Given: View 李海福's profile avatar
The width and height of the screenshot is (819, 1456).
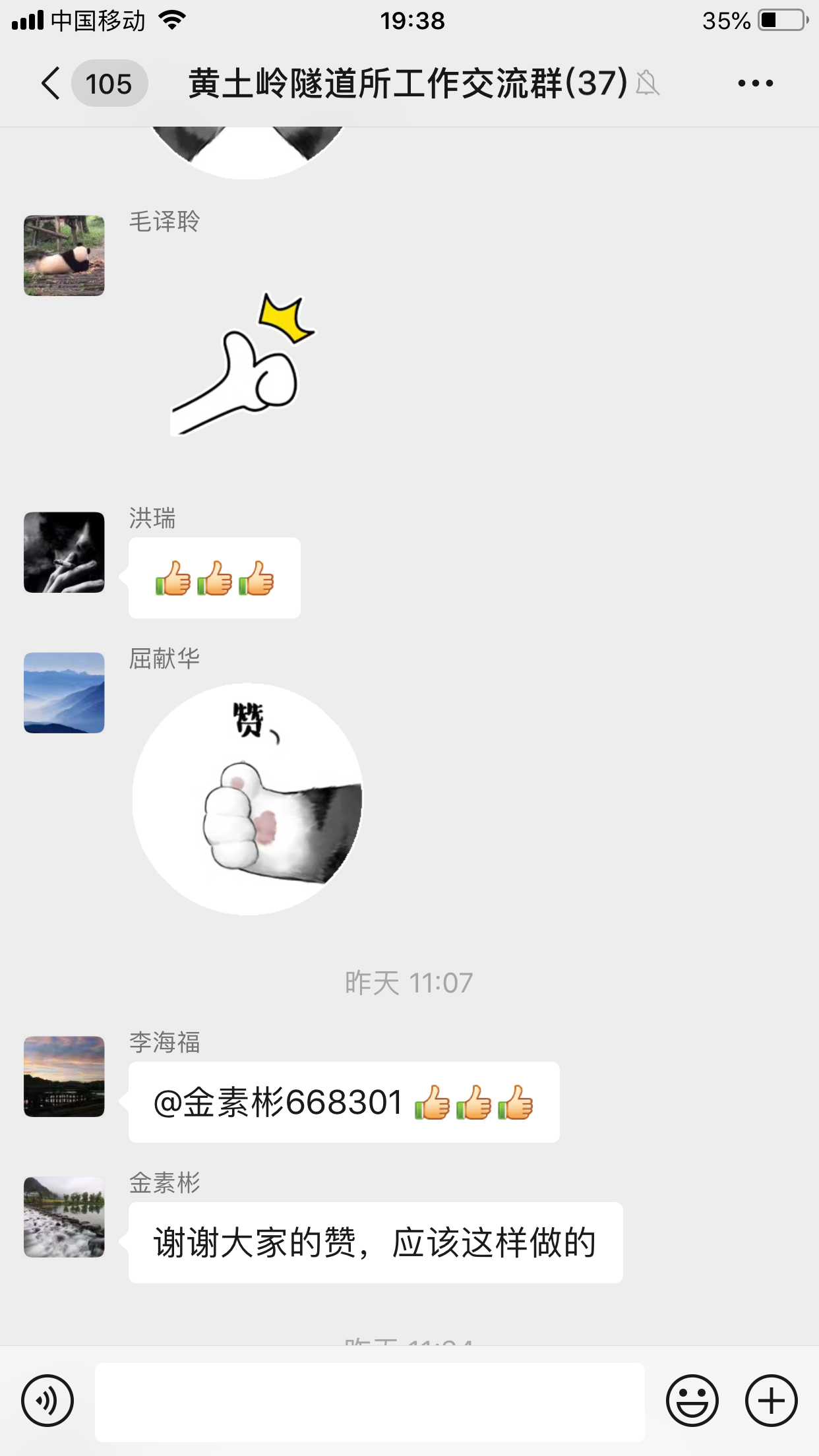Looking at the screenshot, I should click(64, 1076).
